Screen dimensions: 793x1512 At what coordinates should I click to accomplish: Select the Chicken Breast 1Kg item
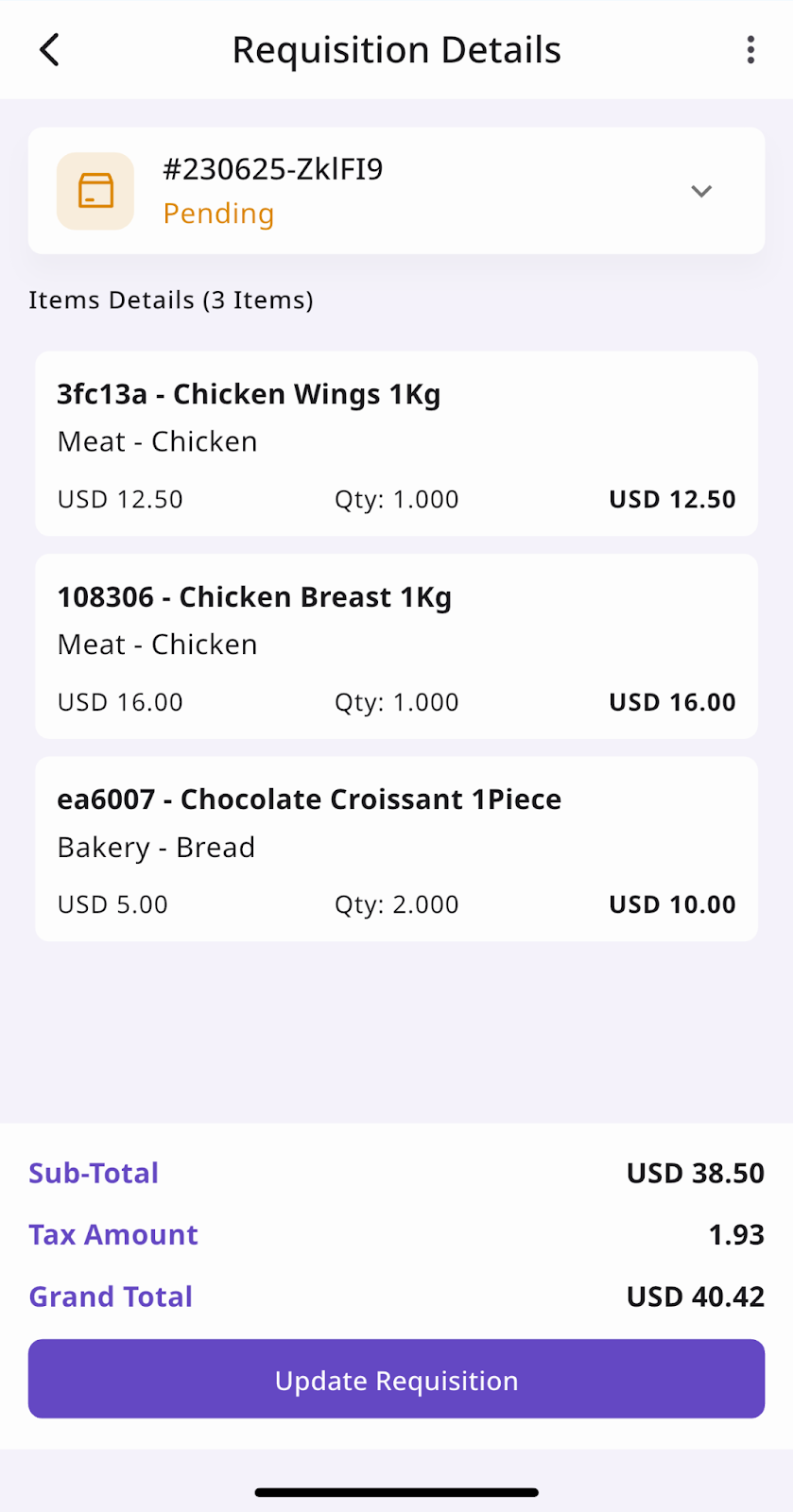396,646
